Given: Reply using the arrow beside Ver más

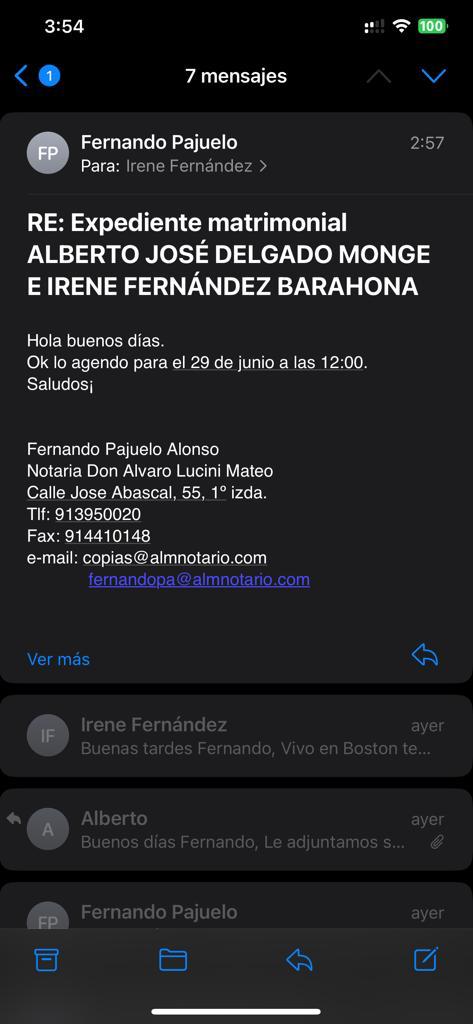Looking at the screenshot, I should 425,655.
